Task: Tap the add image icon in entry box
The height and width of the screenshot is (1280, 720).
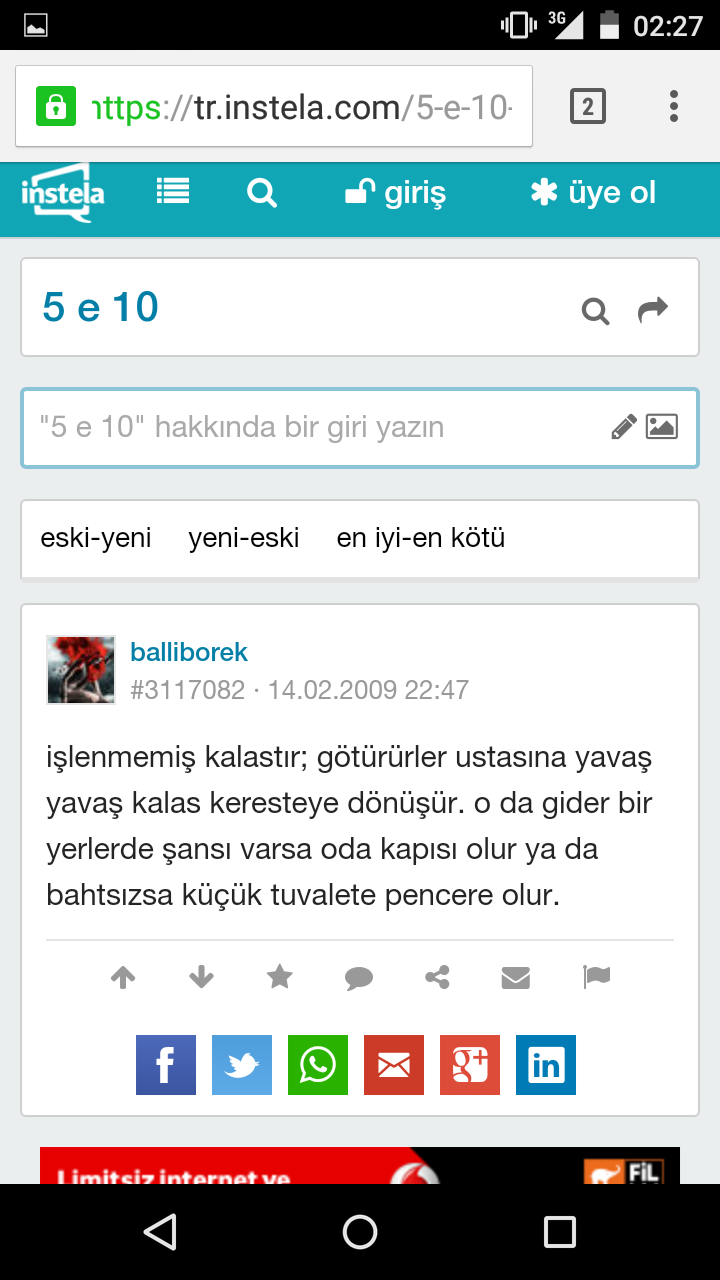Action: [x=662, y=427]
